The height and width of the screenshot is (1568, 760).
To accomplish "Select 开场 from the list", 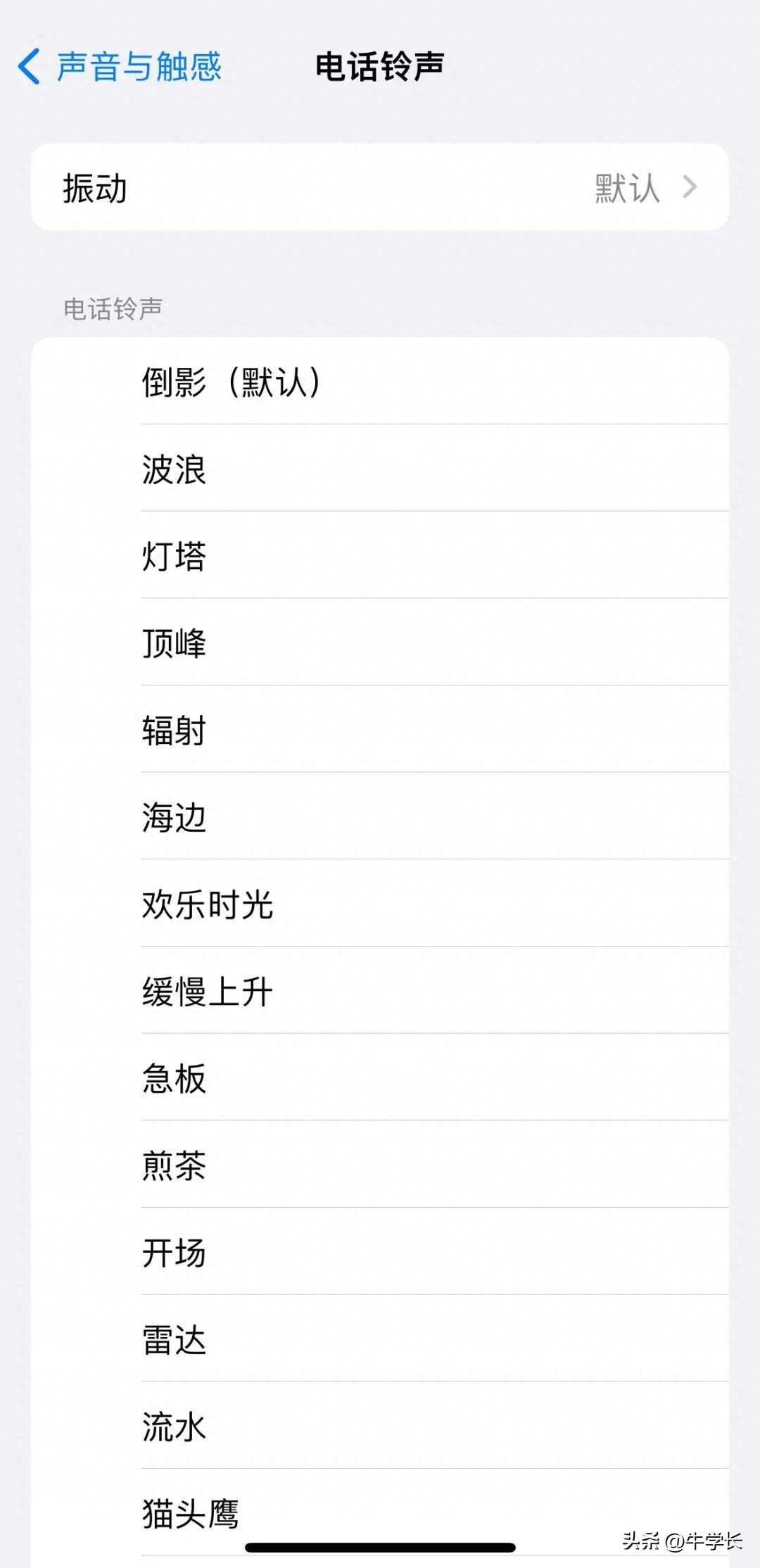I will [172, 1253].
